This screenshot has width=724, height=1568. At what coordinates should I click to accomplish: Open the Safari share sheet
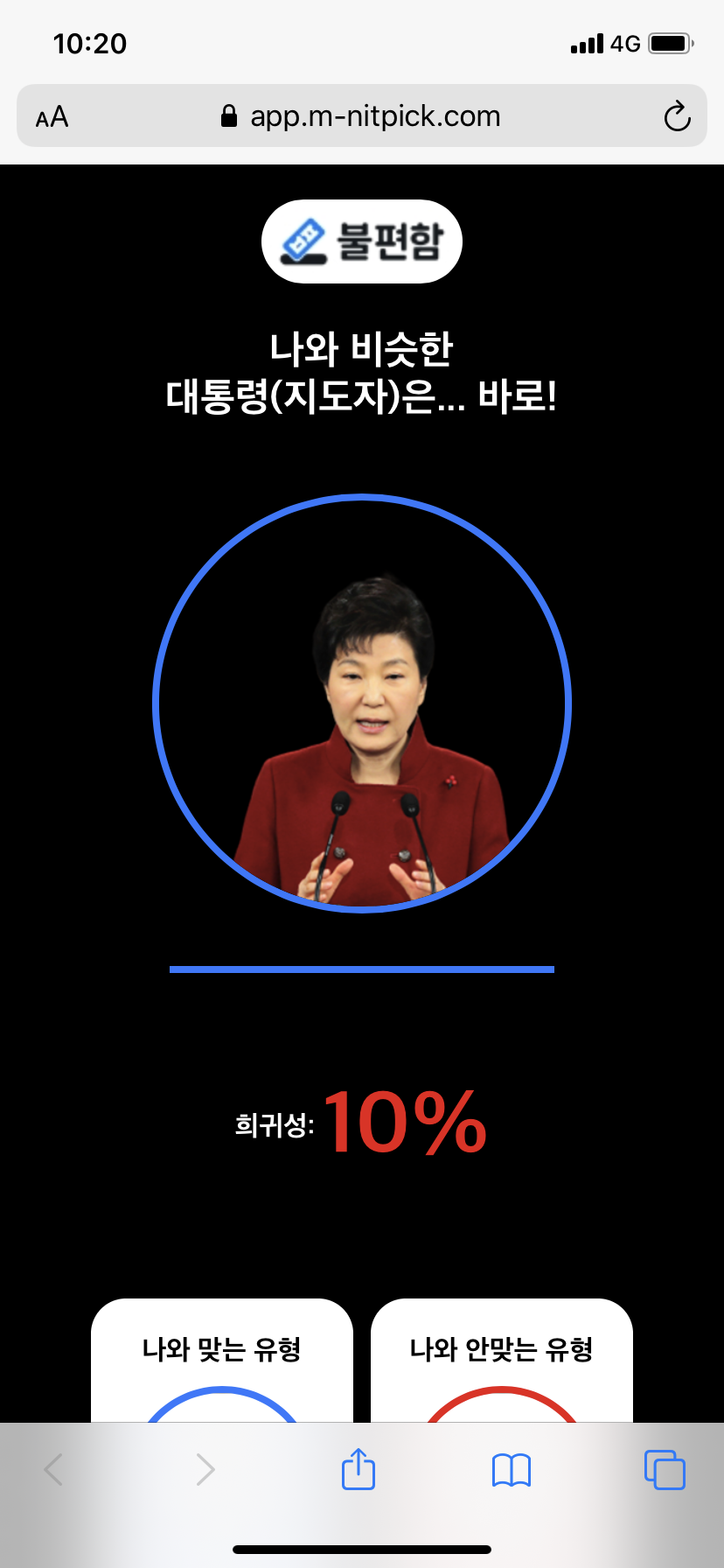coord(358,1469)
